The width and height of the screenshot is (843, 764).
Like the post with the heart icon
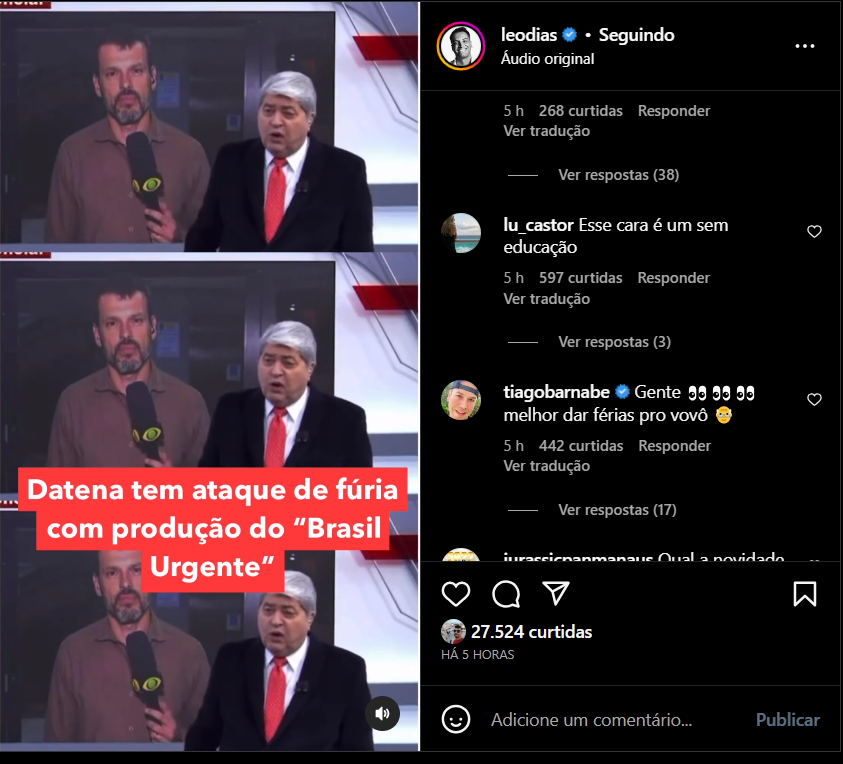coord(456,594)
